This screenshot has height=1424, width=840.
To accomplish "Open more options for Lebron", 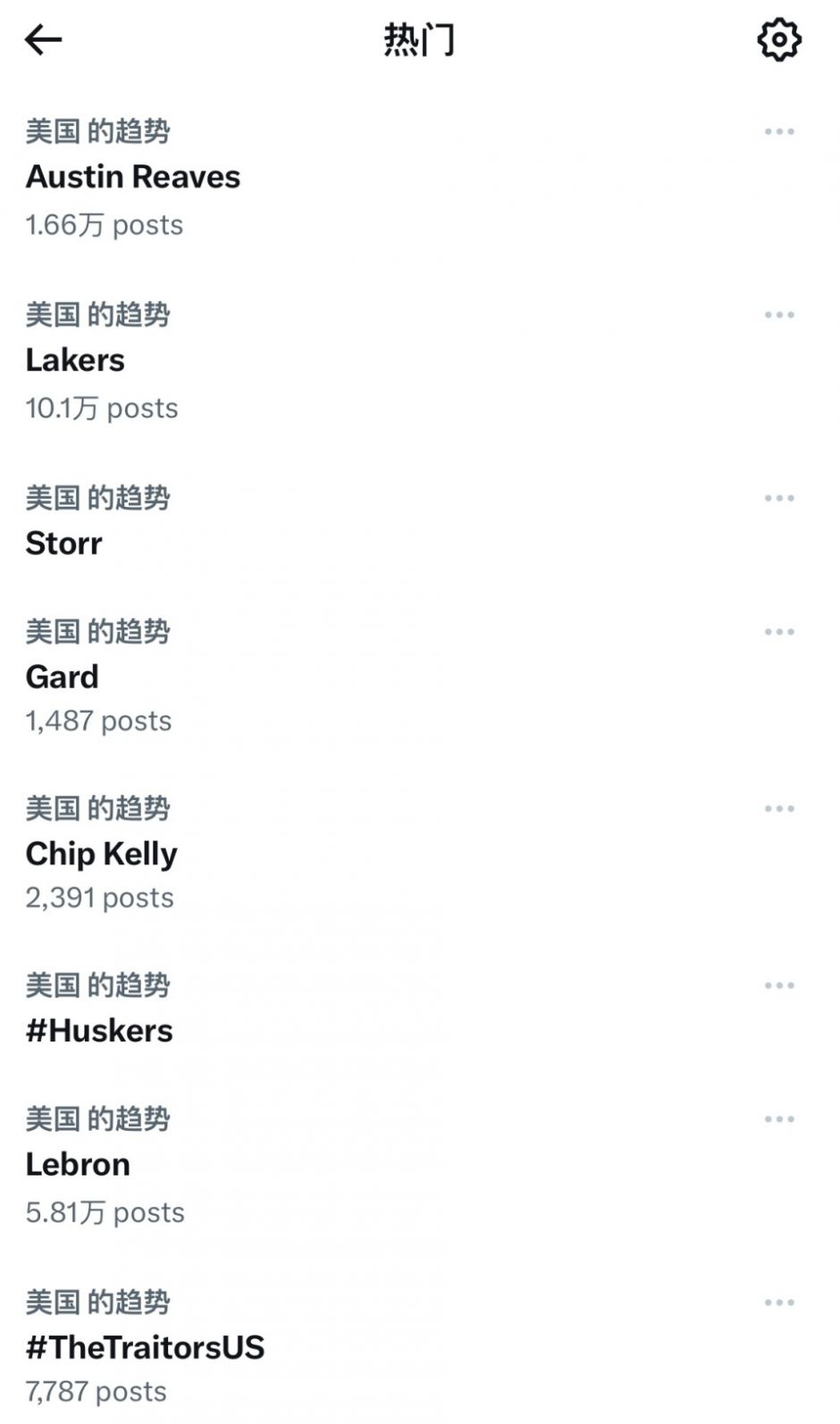I will point(778,1119).
